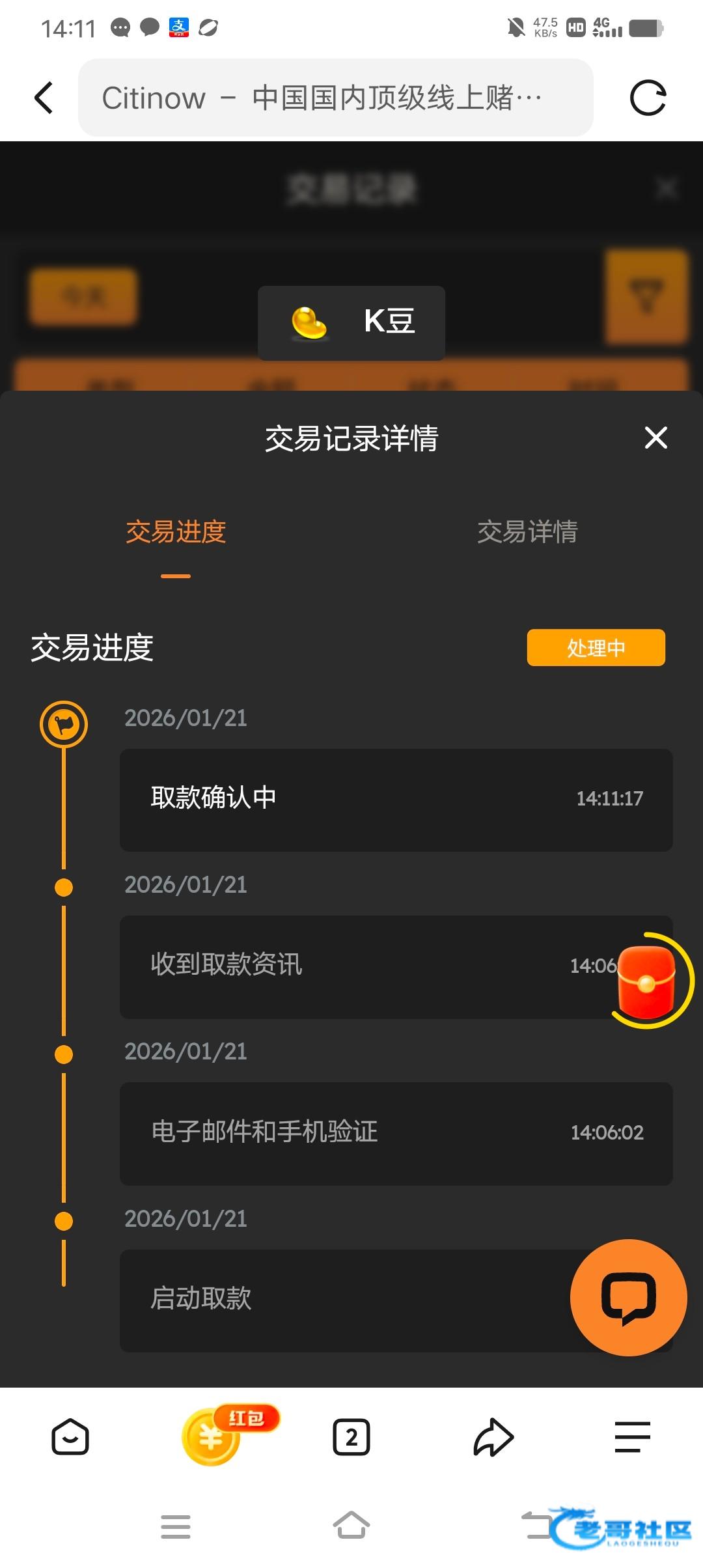Tap the Citinow address bar

point(335,98)
